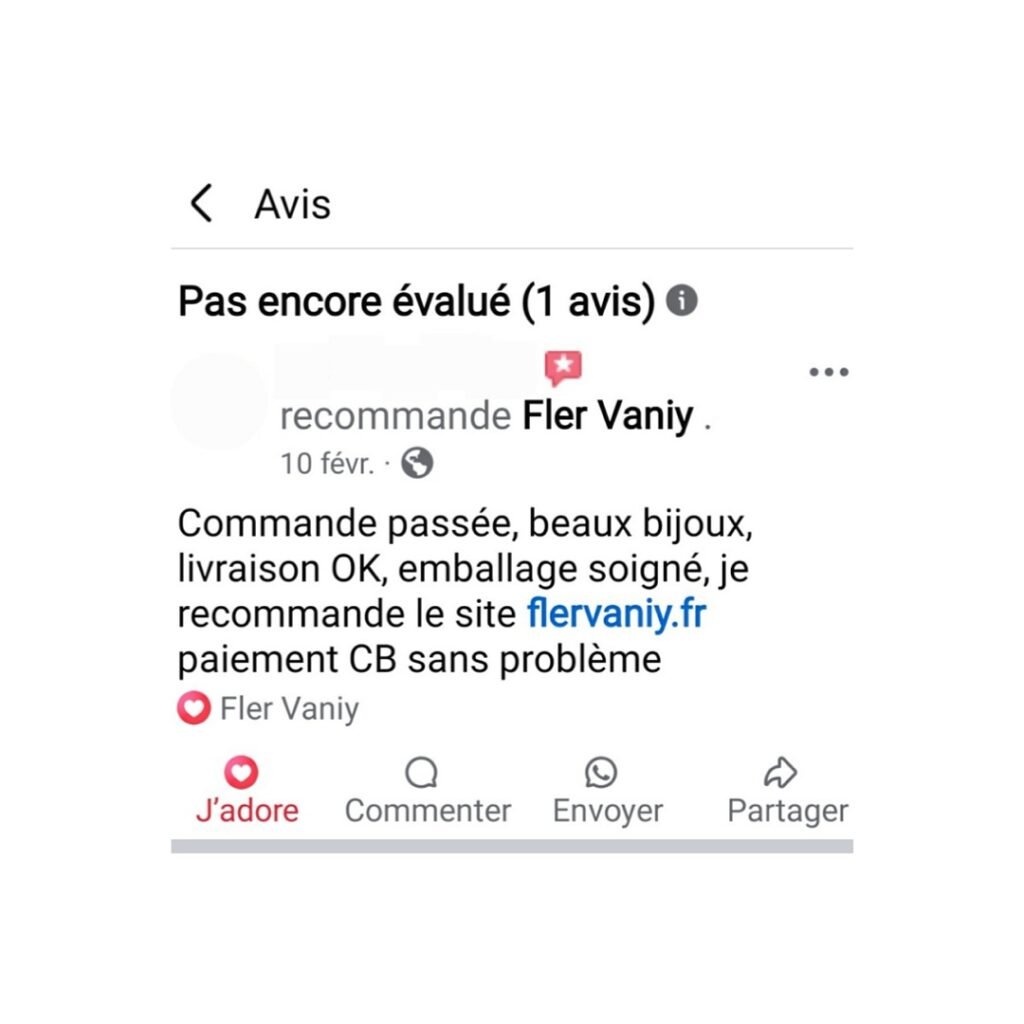This screenshot has width=1024, height=1024.
Task: Open the review's three-dot options menu
Action: tap(828, 372)
